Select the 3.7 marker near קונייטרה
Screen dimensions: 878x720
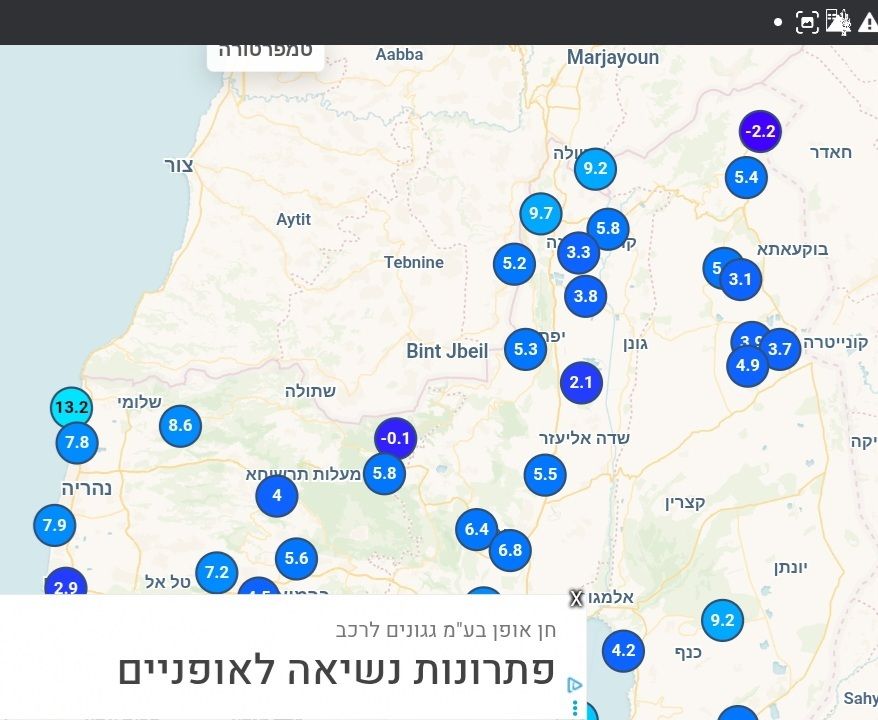tap(781, 349)
